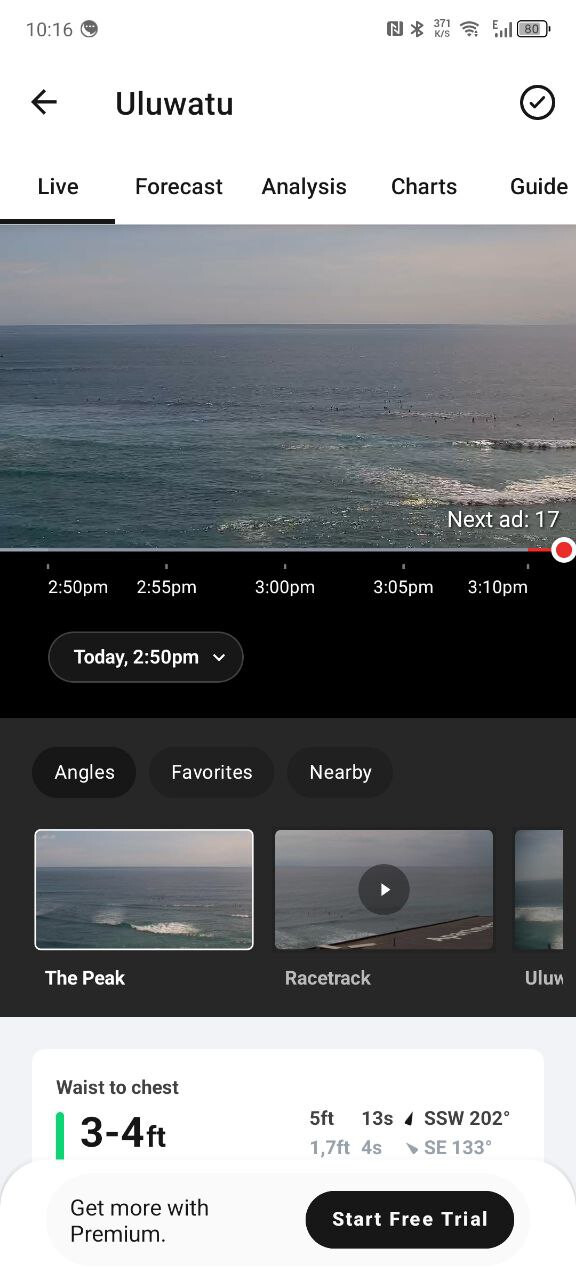576x1280 pixels.
Task: Switch to the Charts tab
Action: [424, 186]
